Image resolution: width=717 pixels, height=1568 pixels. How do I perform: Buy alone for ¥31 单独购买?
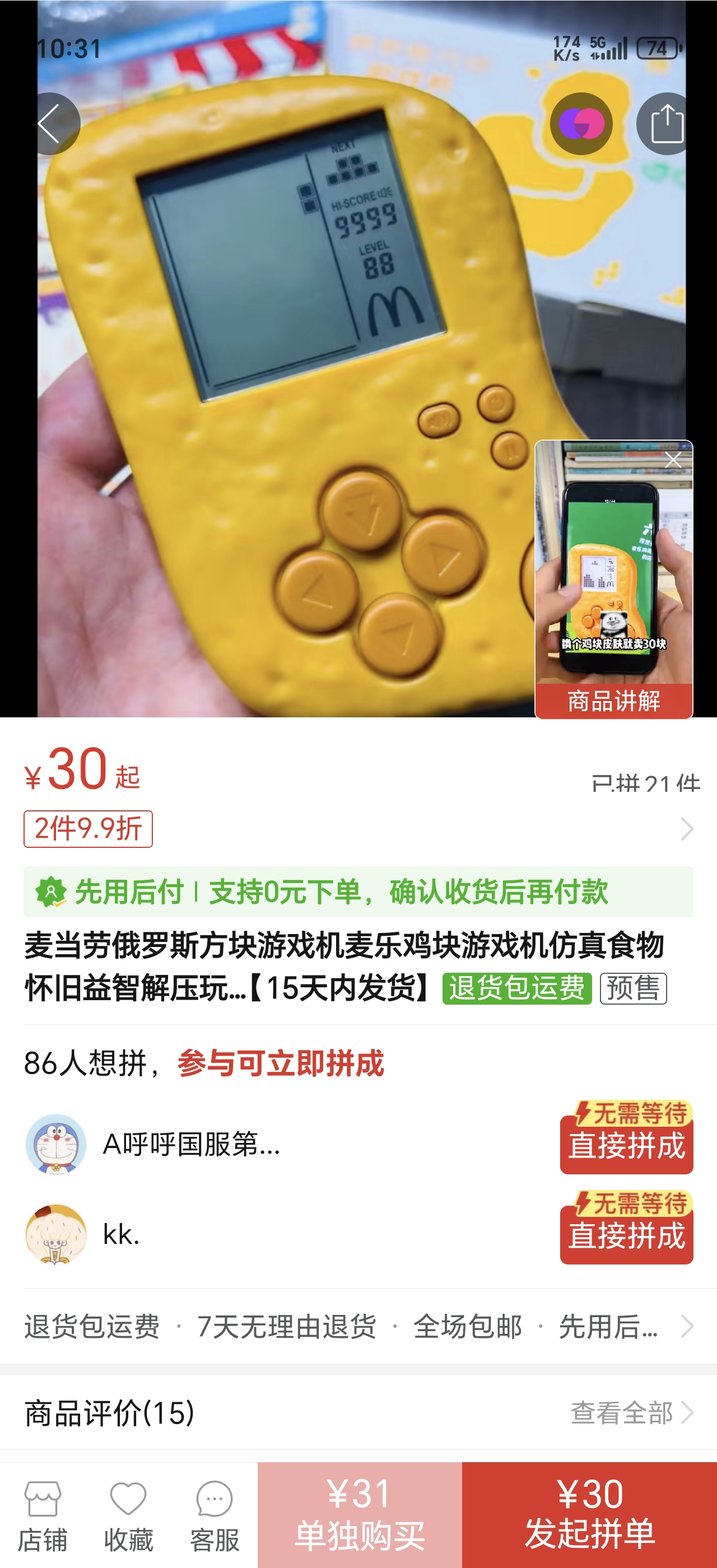360,1514
